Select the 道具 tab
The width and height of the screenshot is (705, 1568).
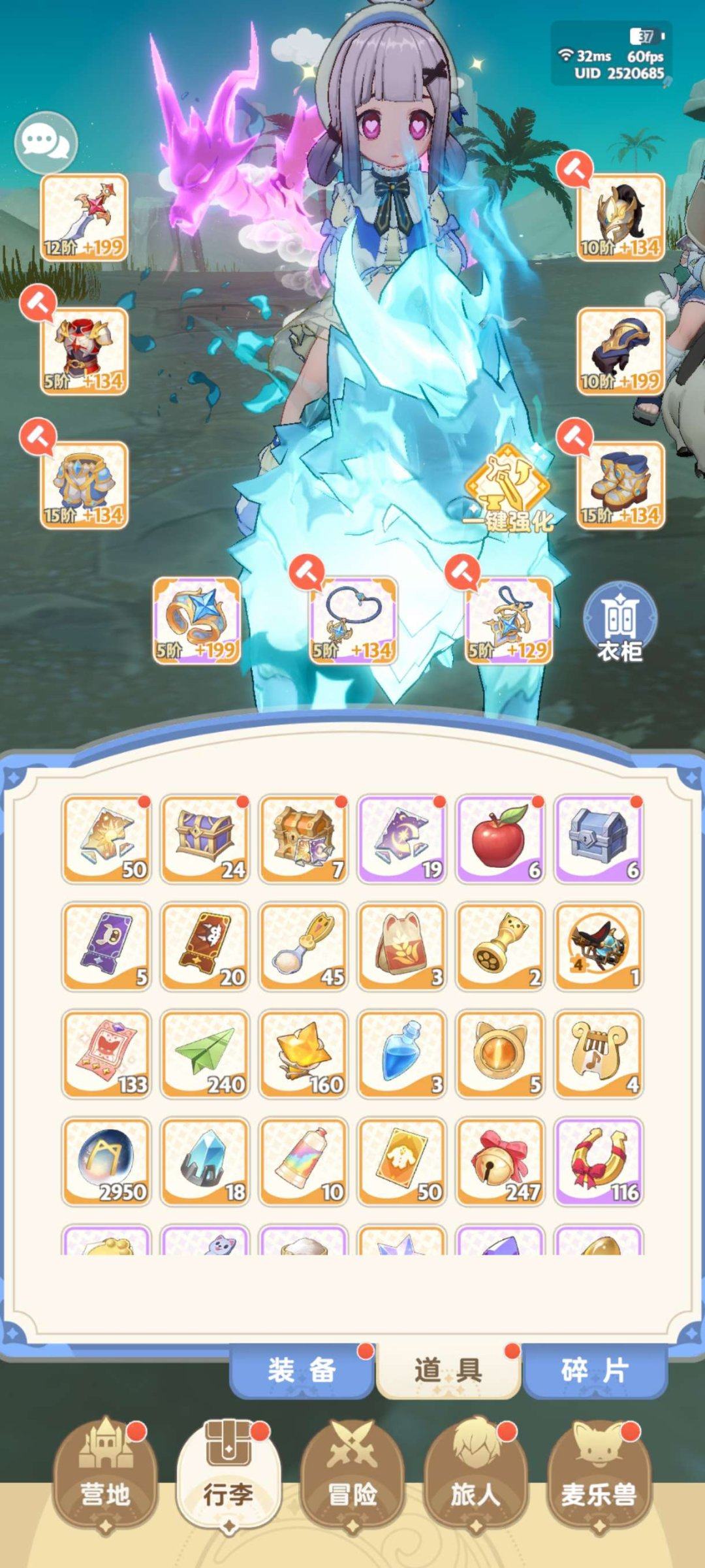coord(448,1370)
